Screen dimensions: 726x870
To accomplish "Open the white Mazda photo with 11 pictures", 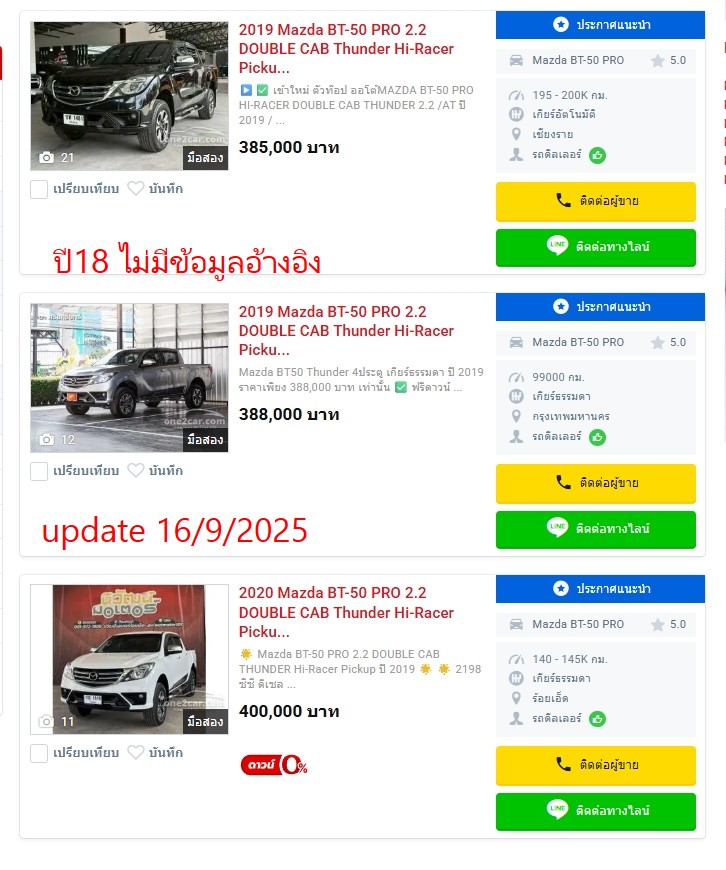I will point(129,659).
